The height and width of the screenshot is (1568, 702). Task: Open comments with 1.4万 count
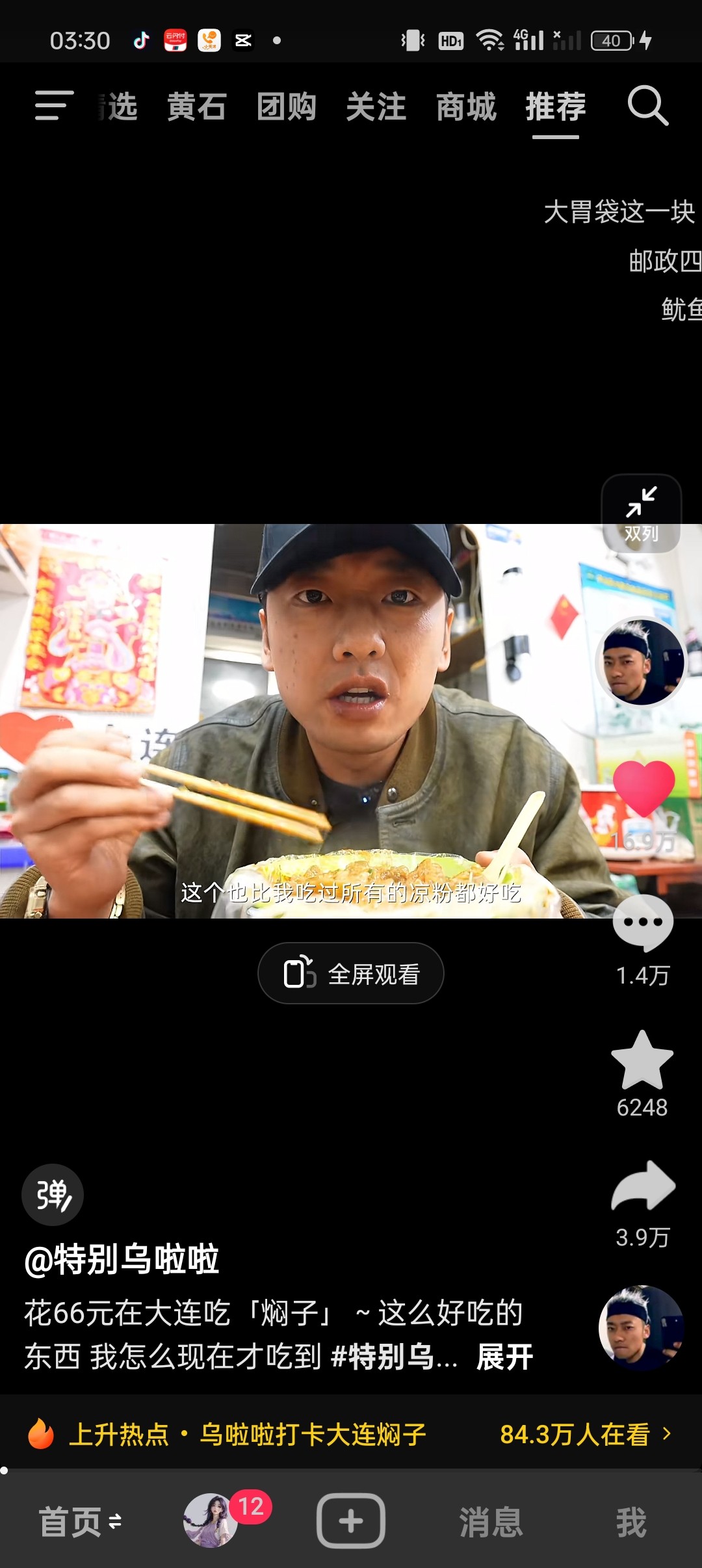(643, 923)
